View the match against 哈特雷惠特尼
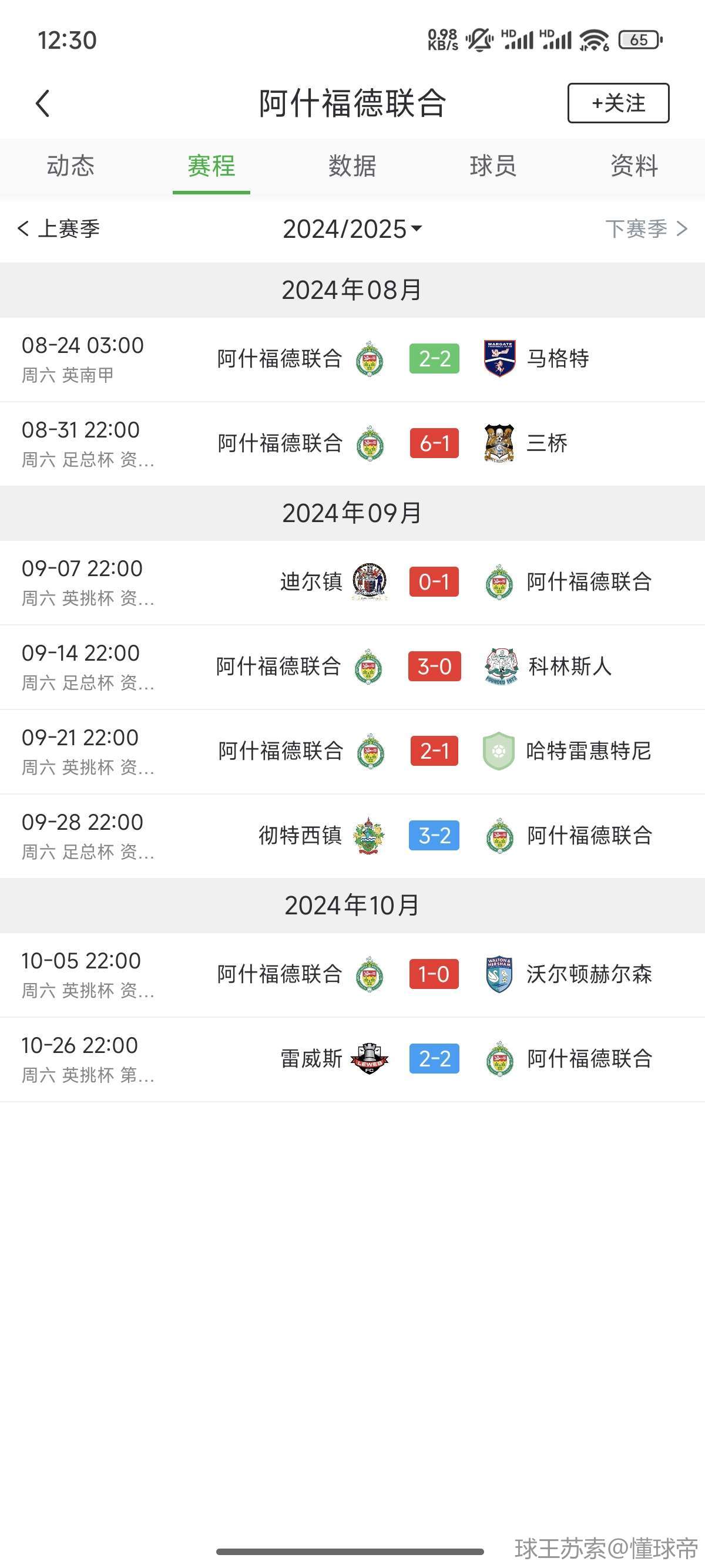This screenshot has width=705, height=1568. (x=352, y=752)
